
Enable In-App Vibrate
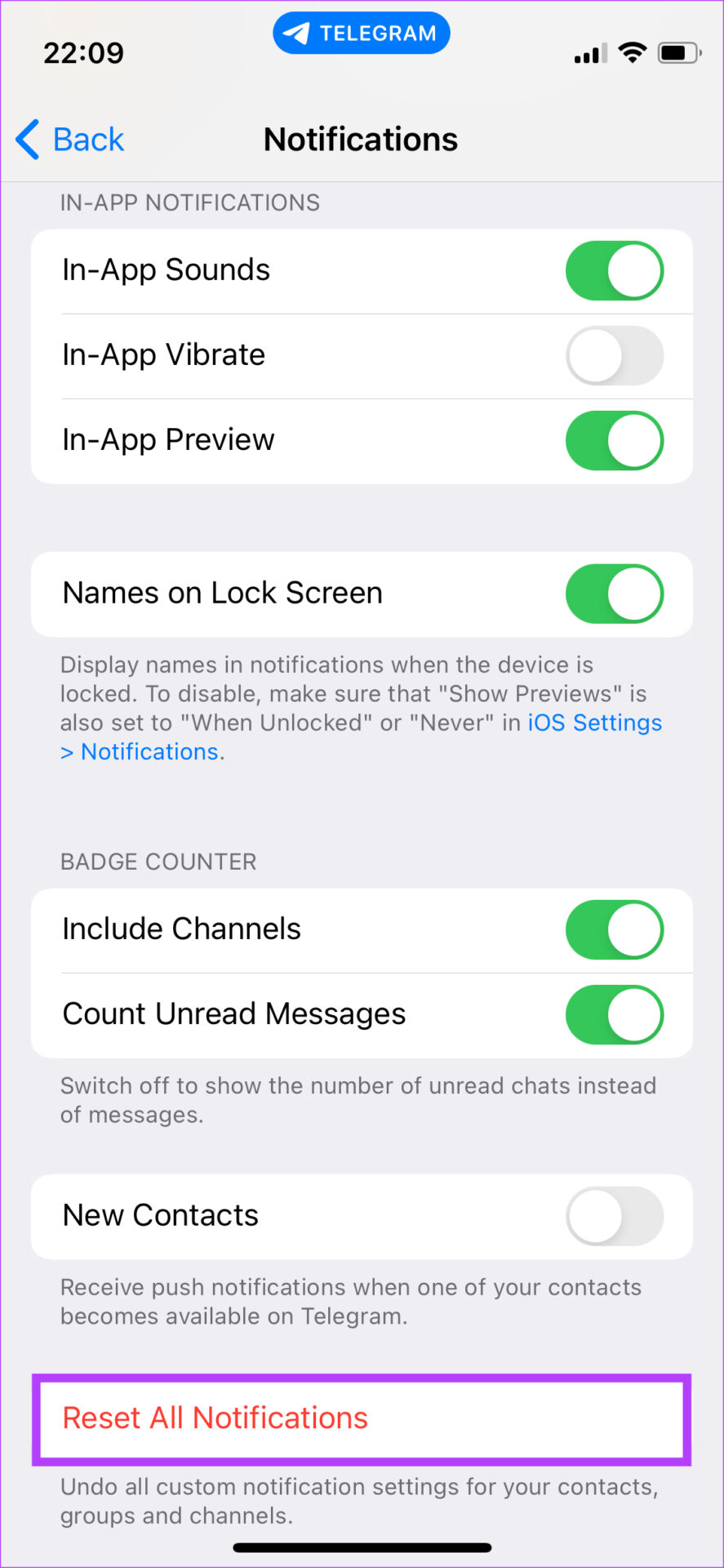(615, 355)
